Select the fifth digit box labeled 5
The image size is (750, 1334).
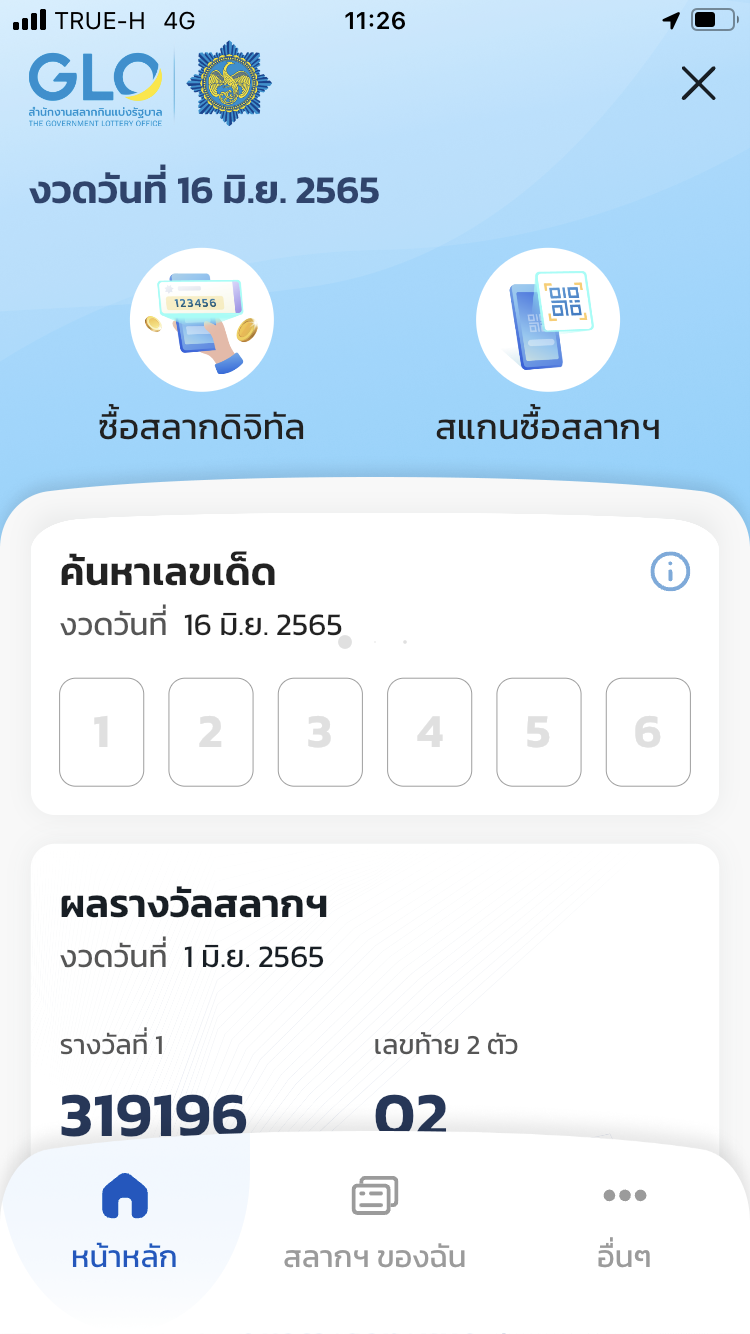(x=539, y=732)
